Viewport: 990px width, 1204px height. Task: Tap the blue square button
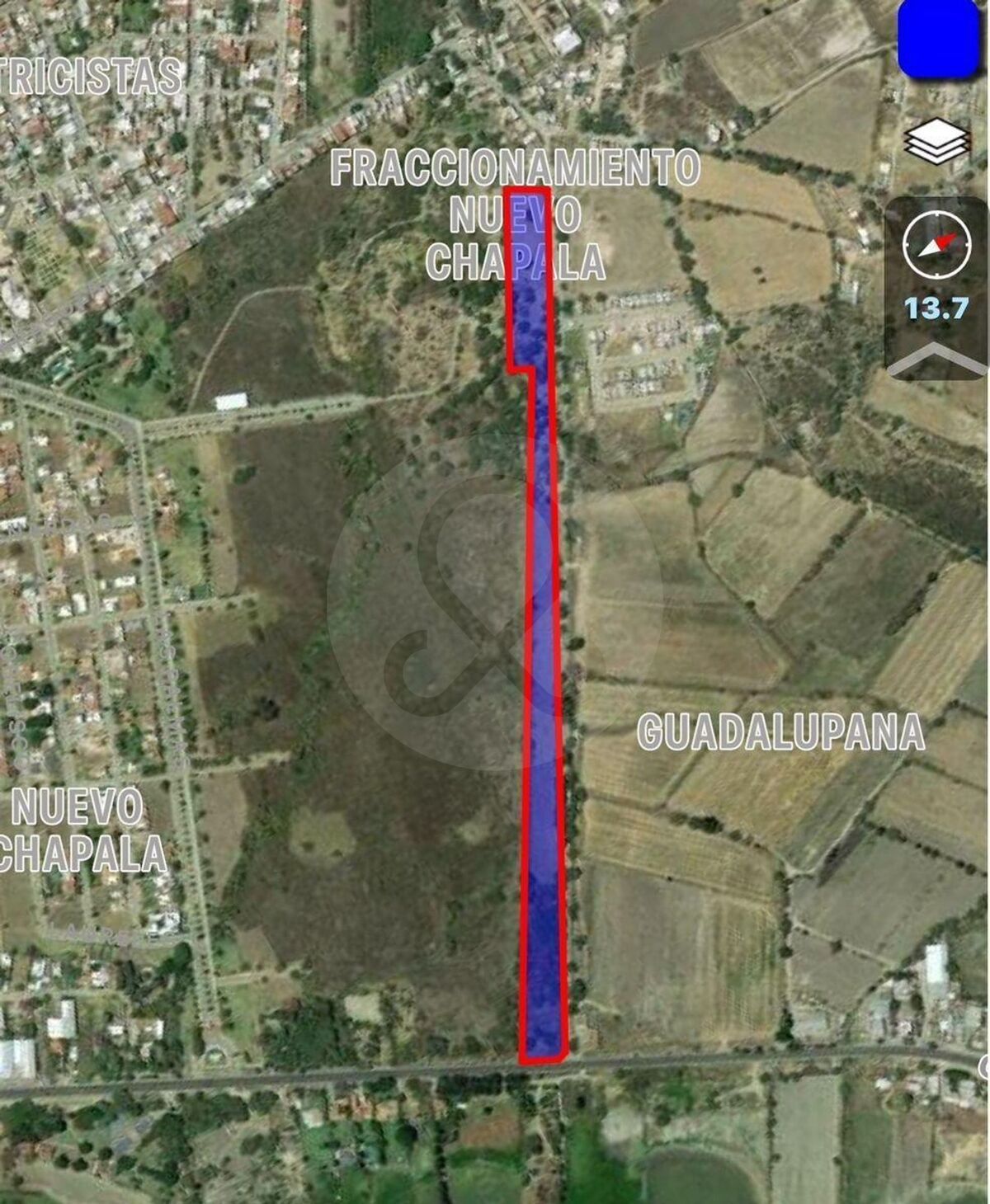point(938,37)
